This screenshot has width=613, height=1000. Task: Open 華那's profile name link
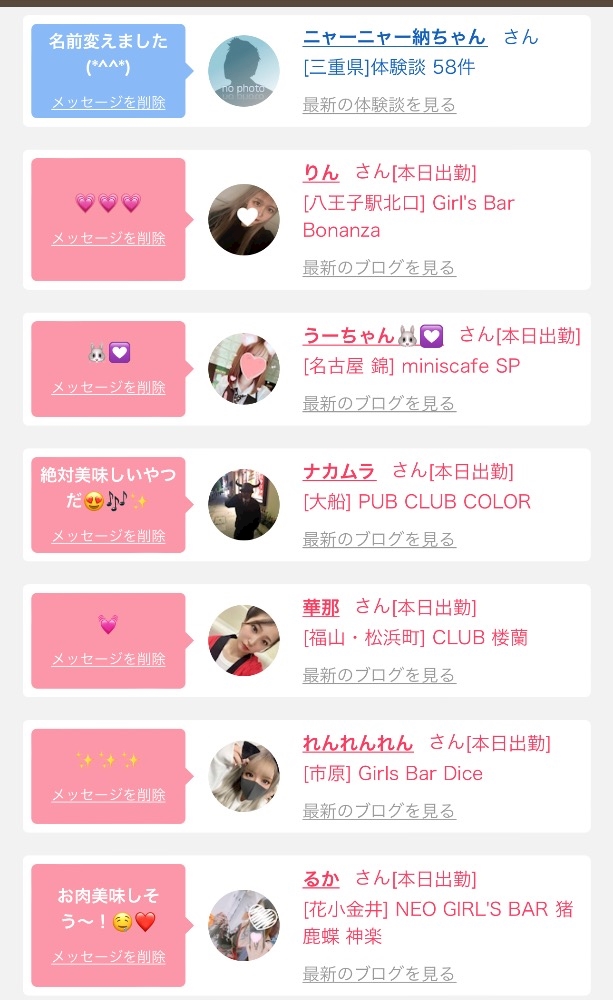(x=321, y=607)
